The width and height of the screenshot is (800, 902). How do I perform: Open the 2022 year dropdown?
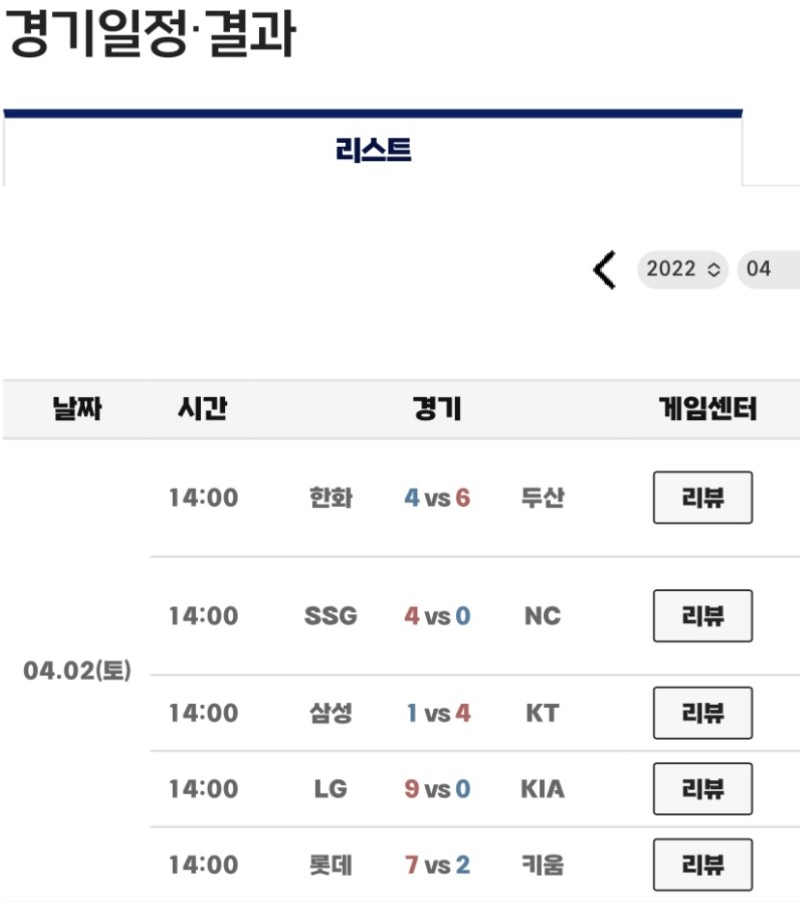pos(682,269)
